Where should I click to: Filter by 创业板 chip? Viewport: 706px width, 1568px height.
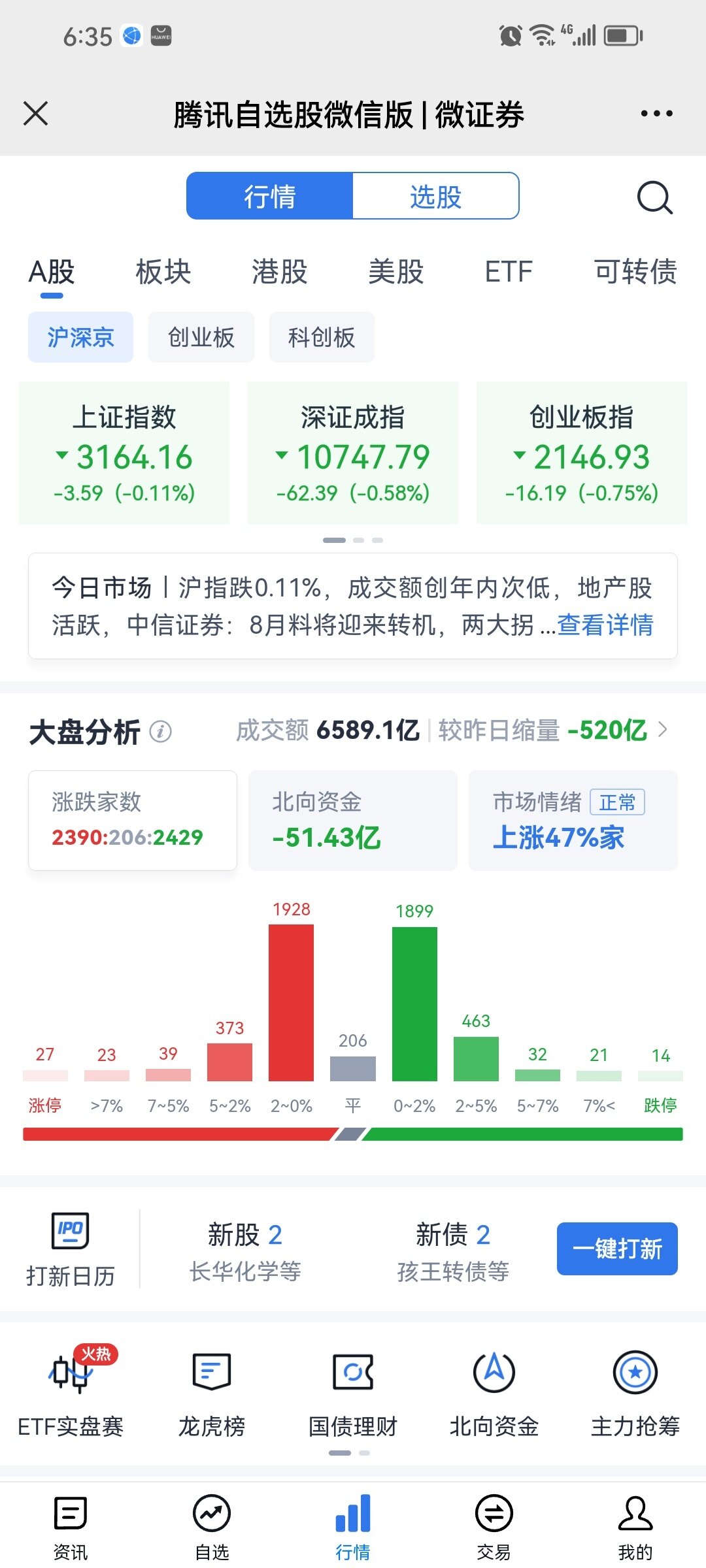(x=201, y=337)
